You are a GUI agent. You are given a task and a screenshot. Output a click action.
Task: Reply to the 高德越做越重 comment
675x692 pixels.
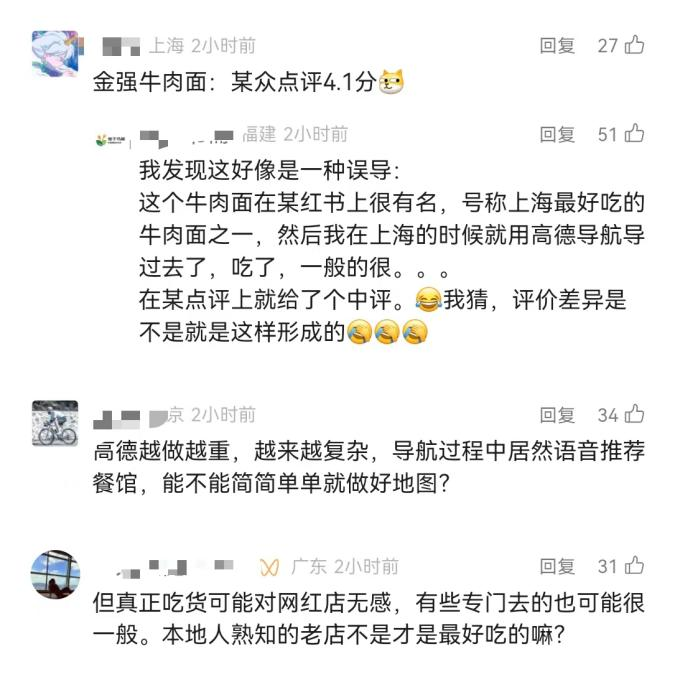557,415
